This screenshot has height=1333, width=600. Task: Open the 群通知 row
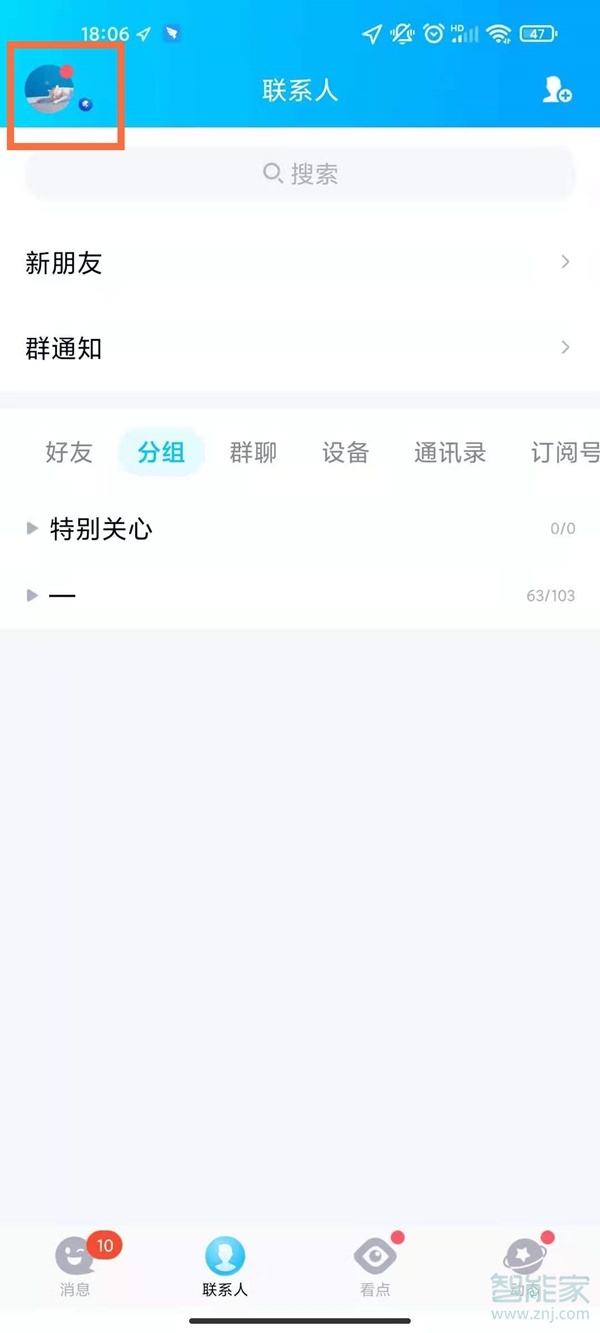coord(300,349)
